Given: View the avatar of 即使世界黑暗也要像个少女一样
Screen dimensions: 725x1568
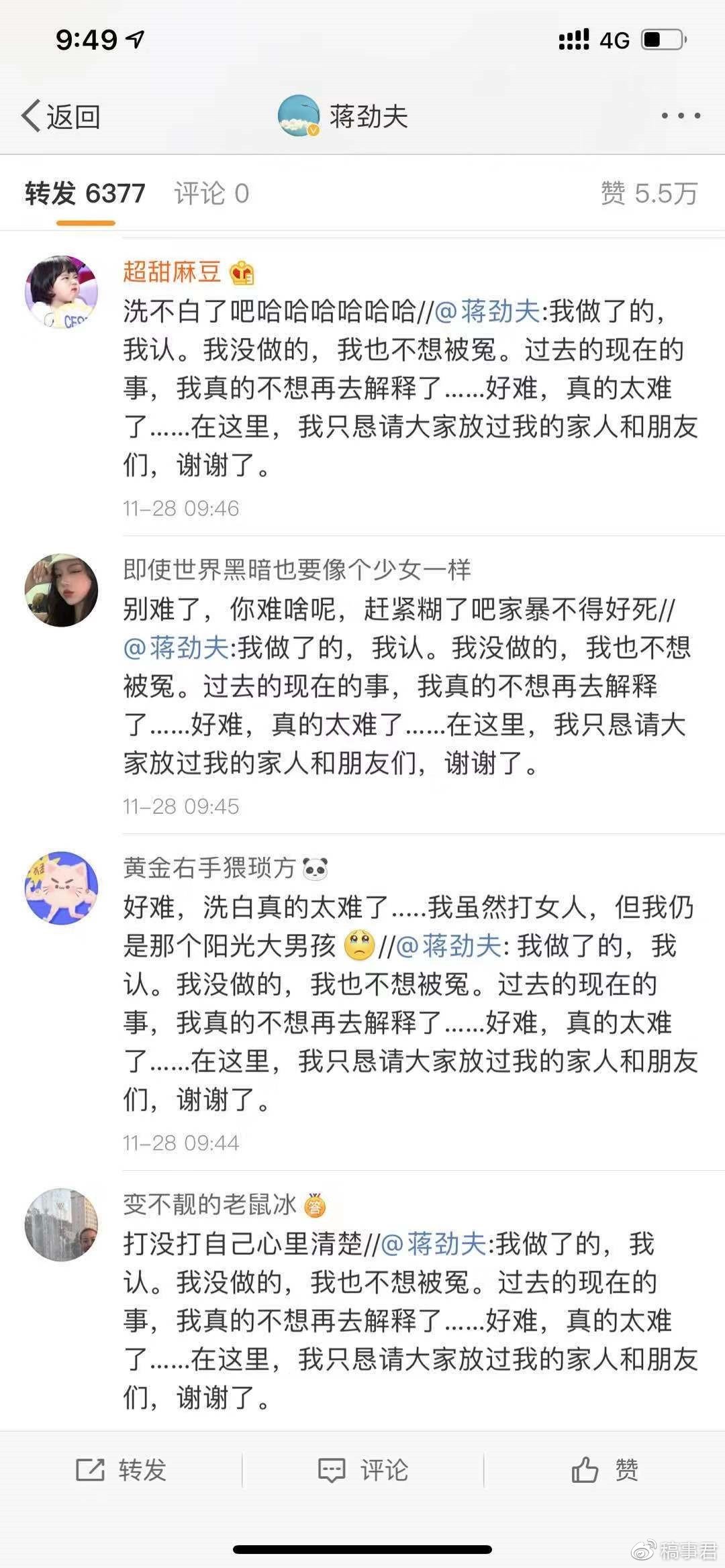Looking at the screenshot, I should coord(61,590).
